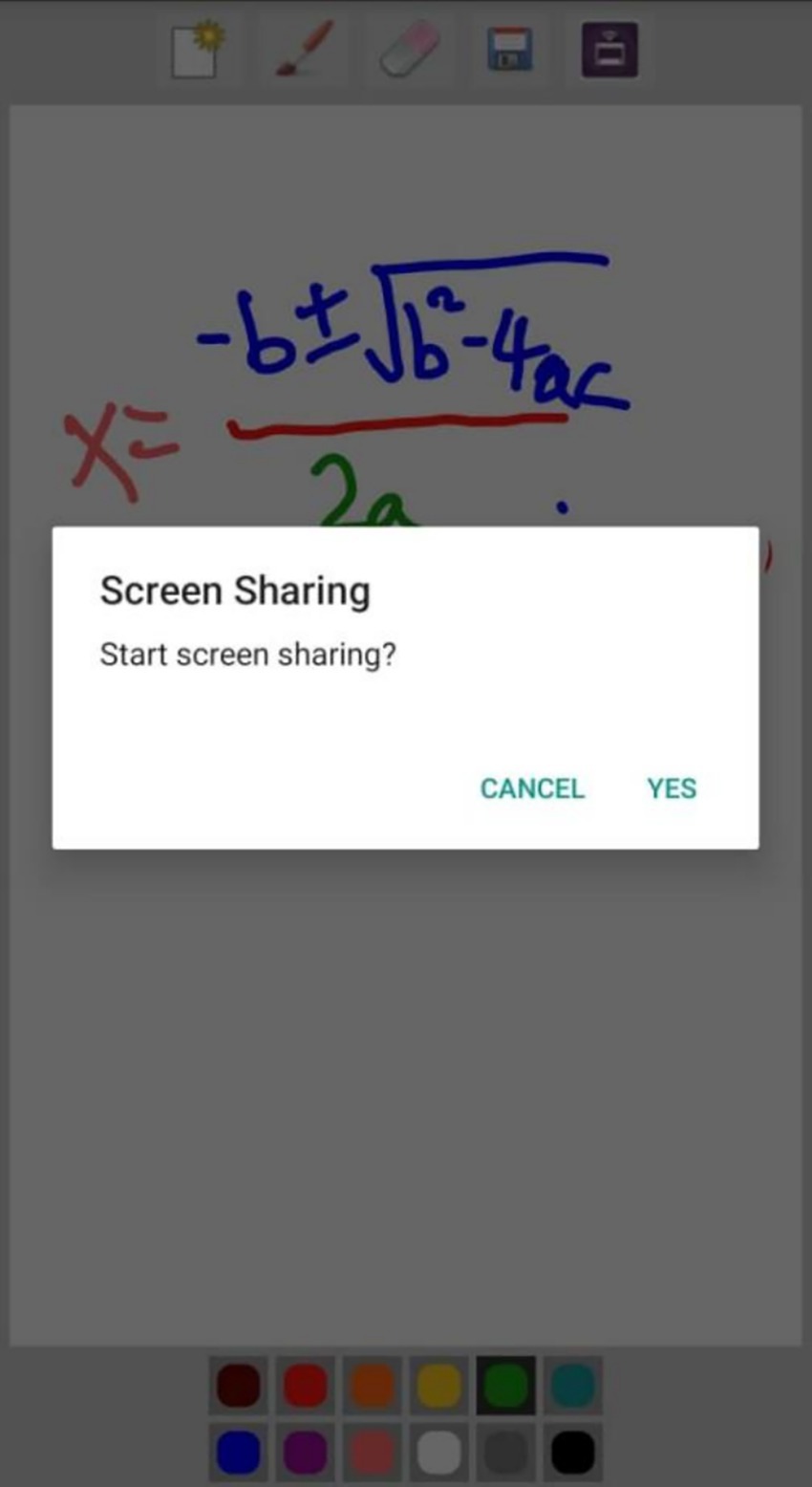
Task: Pick the red color swatch
Action: click(x=306, y=1386)
